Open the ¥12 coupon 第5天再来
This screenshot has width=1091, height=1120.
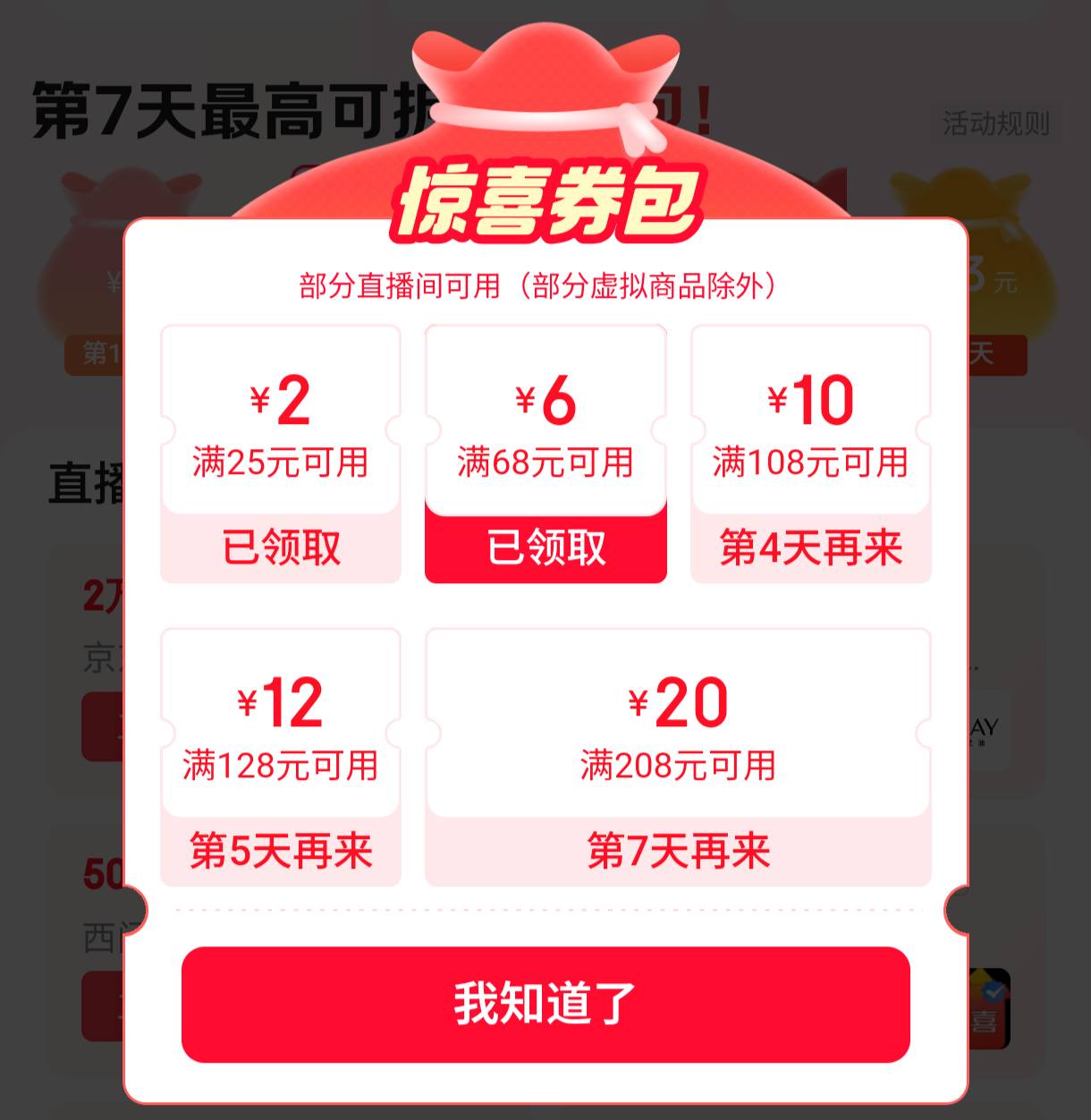(281, 757)
